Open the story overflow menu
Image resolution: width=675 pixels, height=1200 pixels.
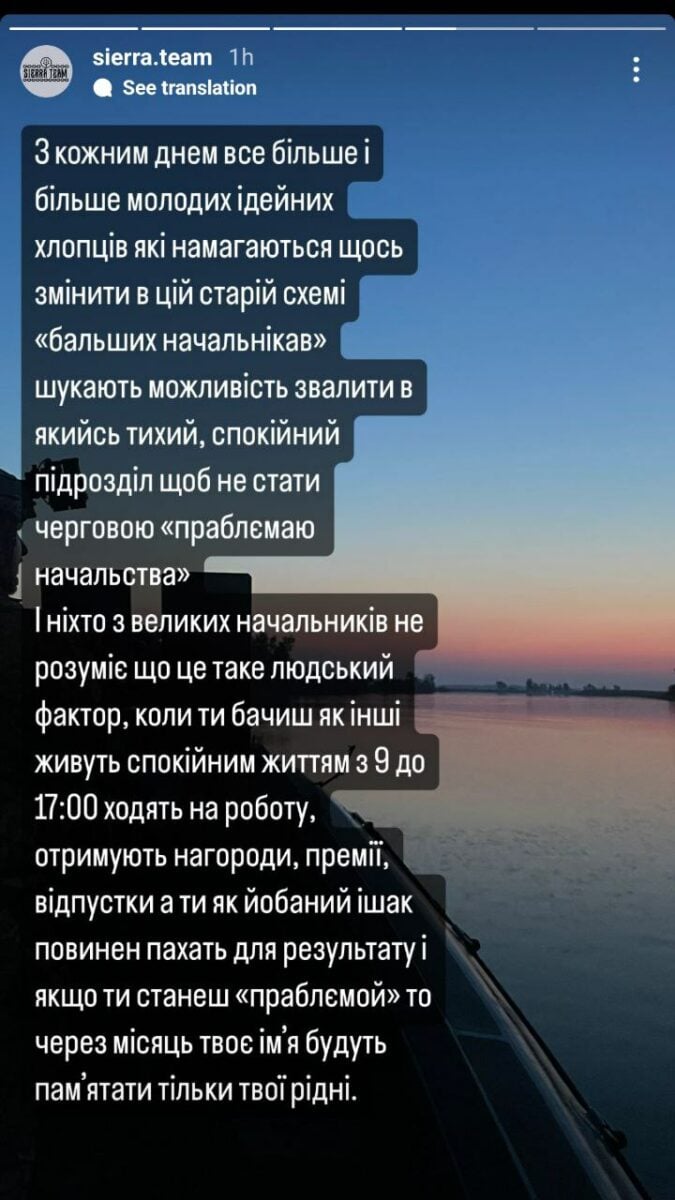[x=637, y=70]
